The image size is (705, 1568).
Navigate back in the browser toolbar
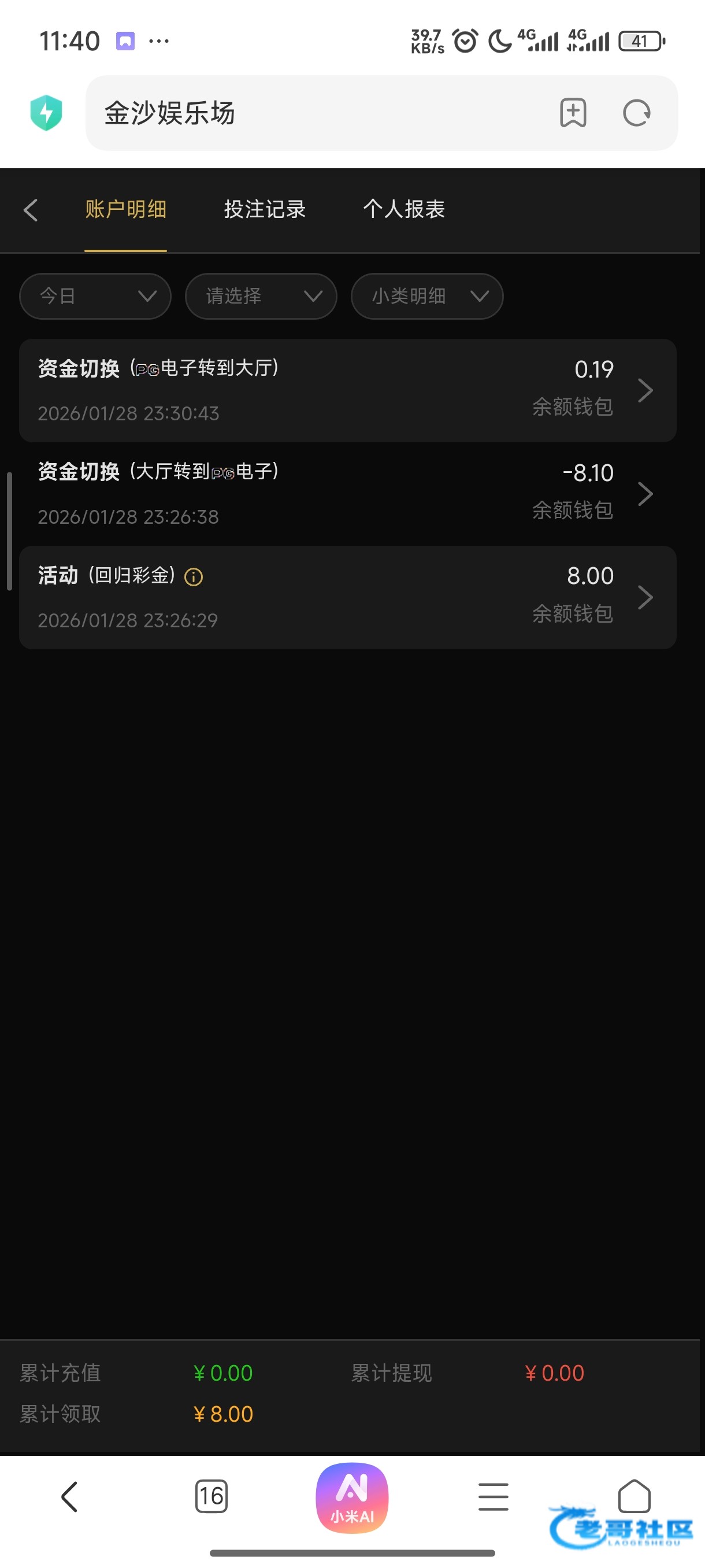[x=70, y=1496]
